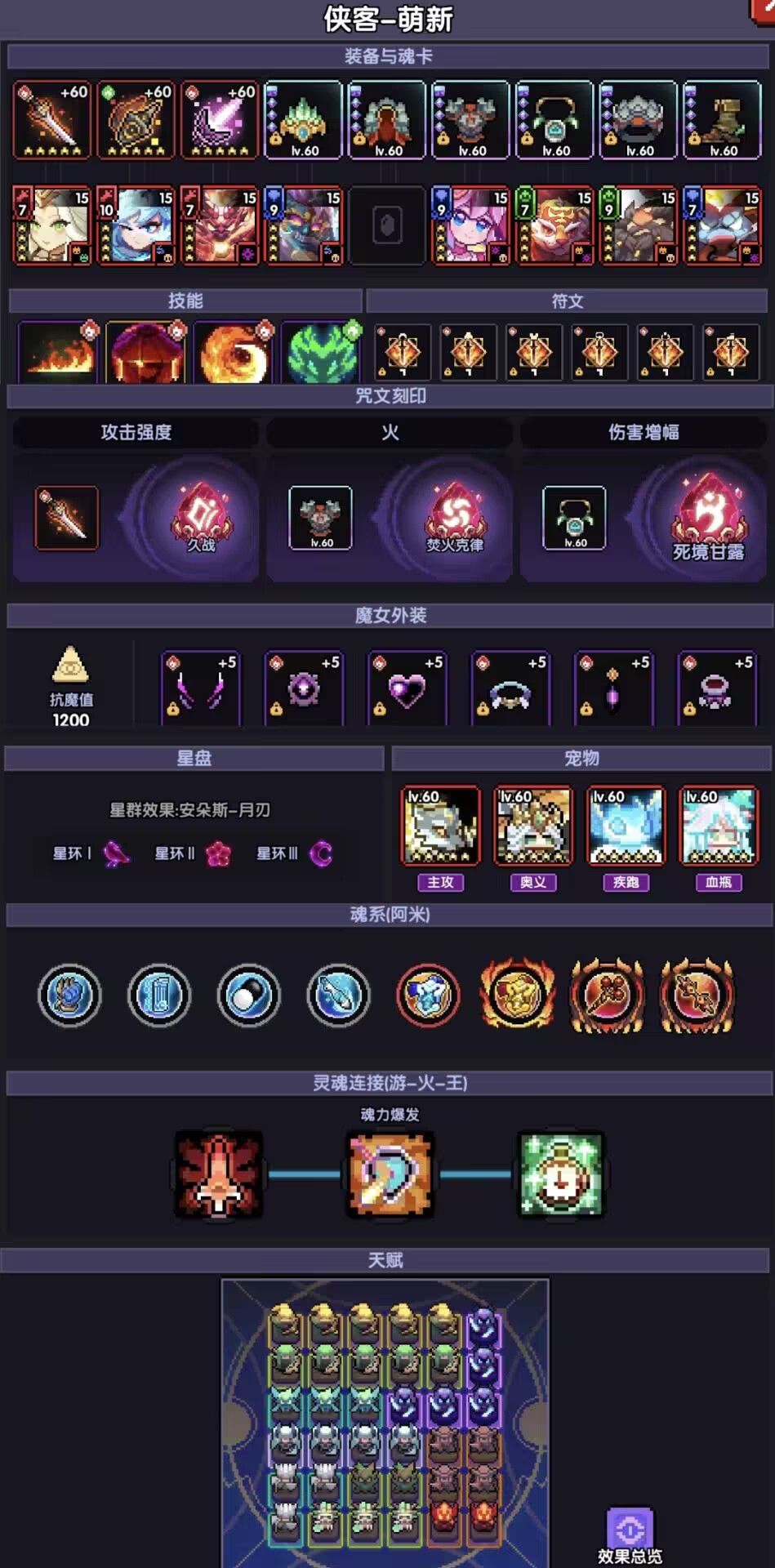Switch to the 技能 tab
The image size is (775, 1568).
click(185, 301)
